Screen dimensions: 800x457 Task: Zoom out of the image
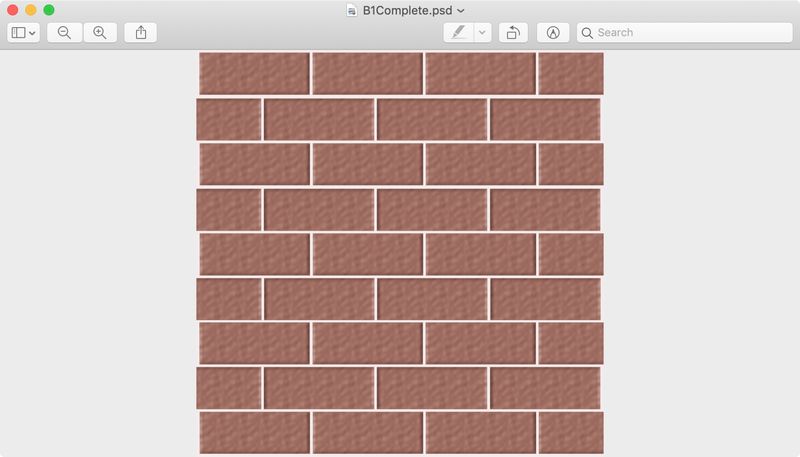point(64,32)
